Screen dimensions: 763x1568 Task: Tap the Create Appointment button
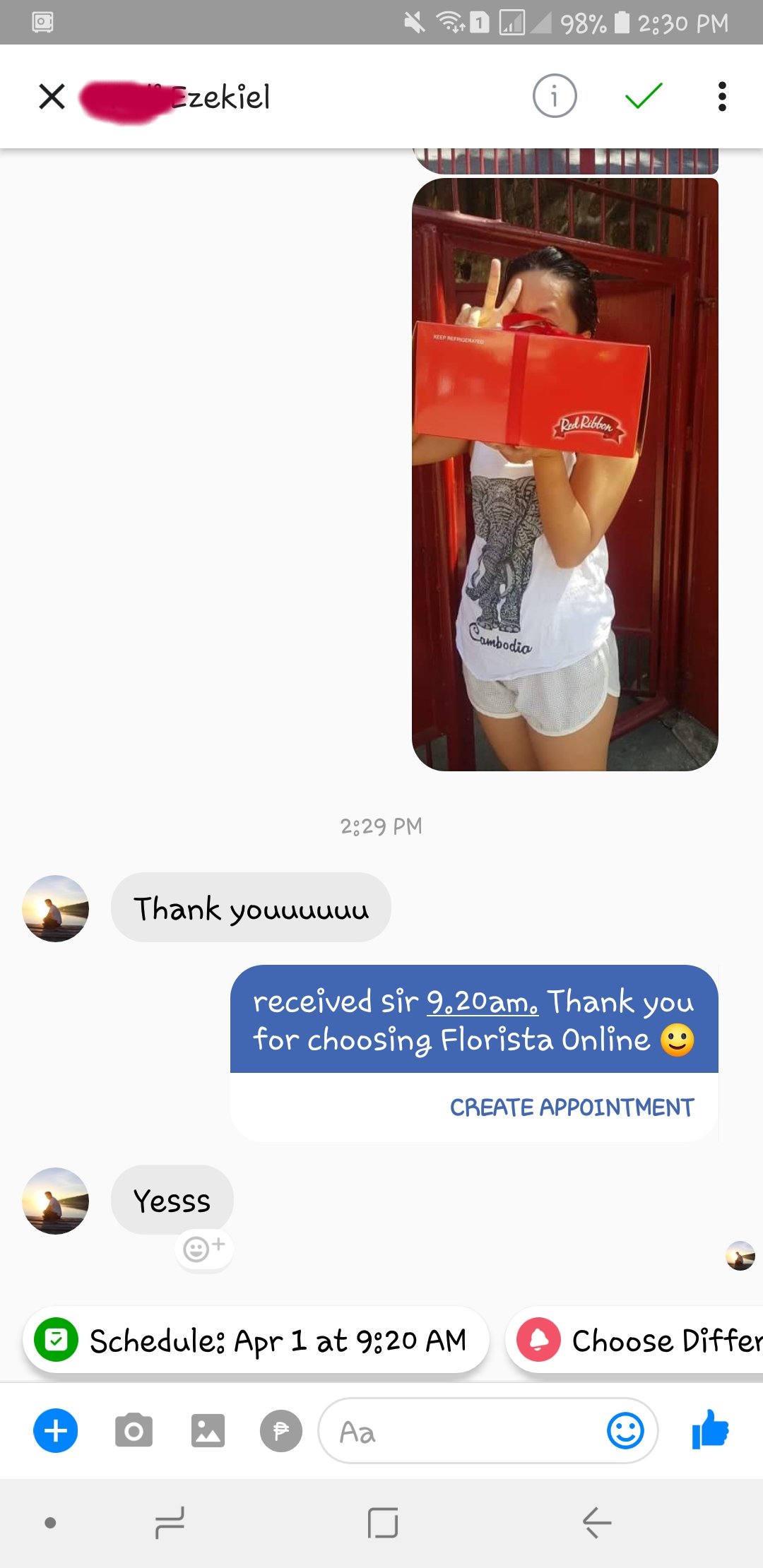click(x=572, y=1107)
